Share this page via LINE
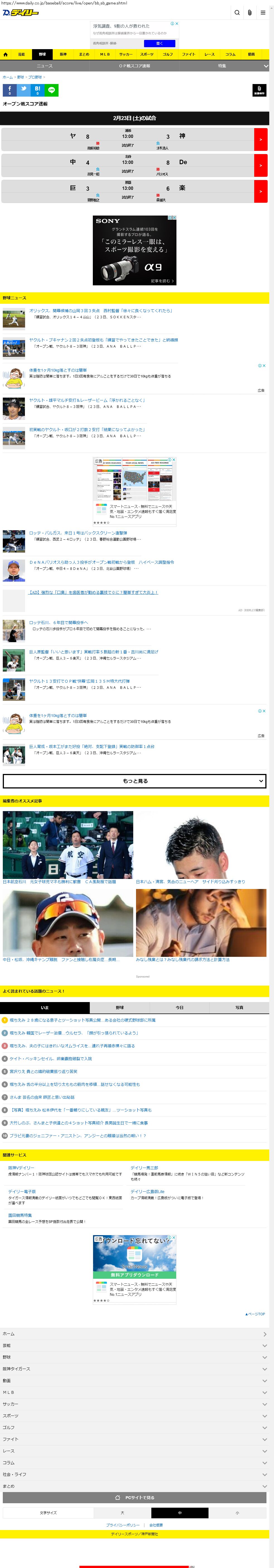The image size is (274, 1568). pyautogui.click(x=52, y=90)
